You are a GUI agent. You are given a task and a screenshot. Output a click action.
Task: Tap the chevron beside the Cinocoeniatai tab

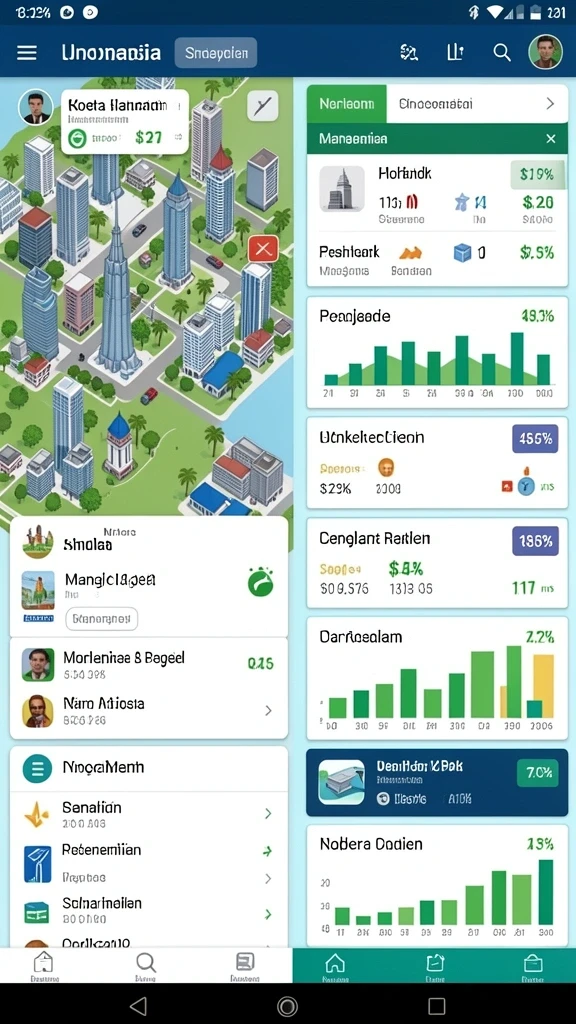click(x=550, y=104)
